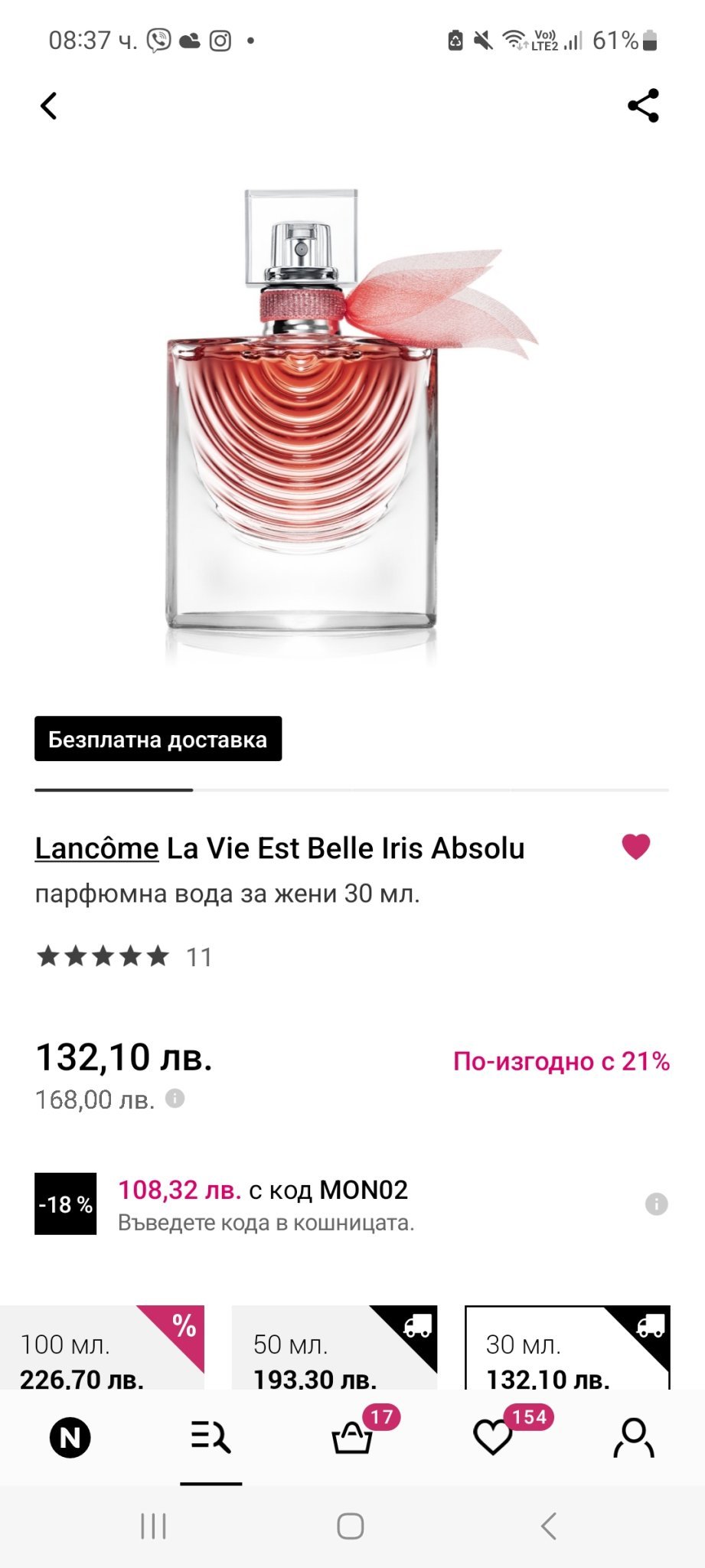Open the shopping basket with 17 items
The width and height of the screenshot is (705, 1568).
click(352, 1438)
